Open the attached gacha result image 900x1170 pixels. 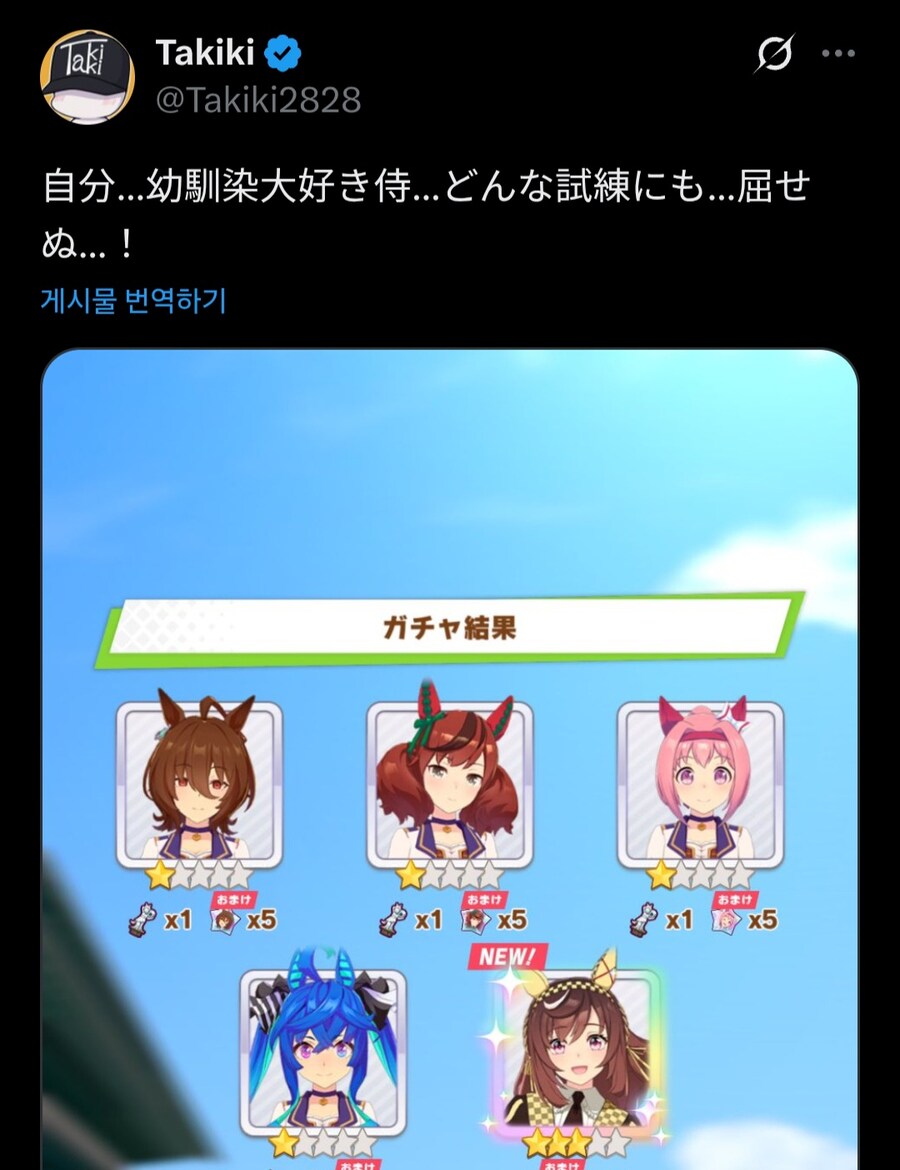coord(450,760)
